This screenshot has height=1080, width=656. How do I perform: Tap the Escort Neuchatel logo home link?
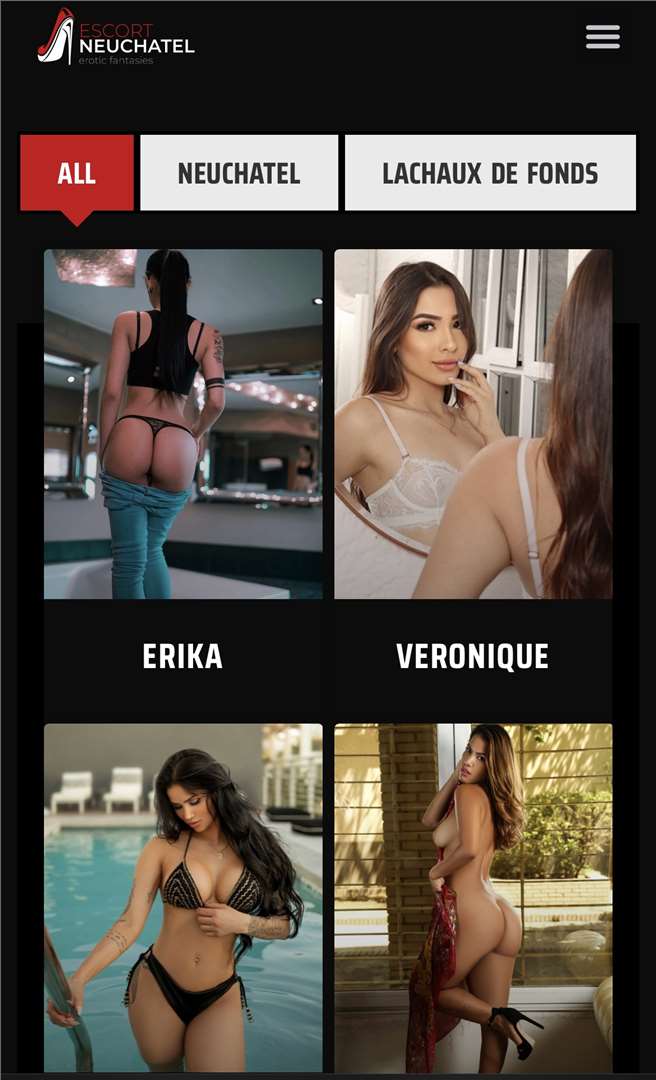tap(116, 38)
